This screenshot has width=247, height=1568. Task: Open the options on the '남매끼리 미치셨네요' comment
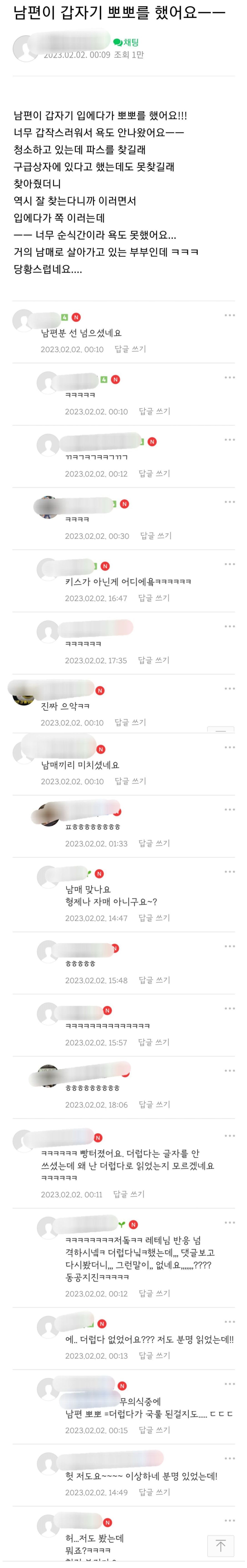point(229,748)
